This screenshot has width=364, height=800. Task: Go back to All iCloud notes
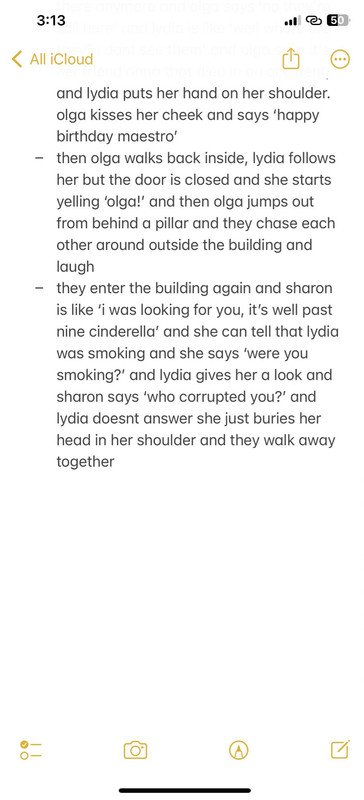click(52, 59)
